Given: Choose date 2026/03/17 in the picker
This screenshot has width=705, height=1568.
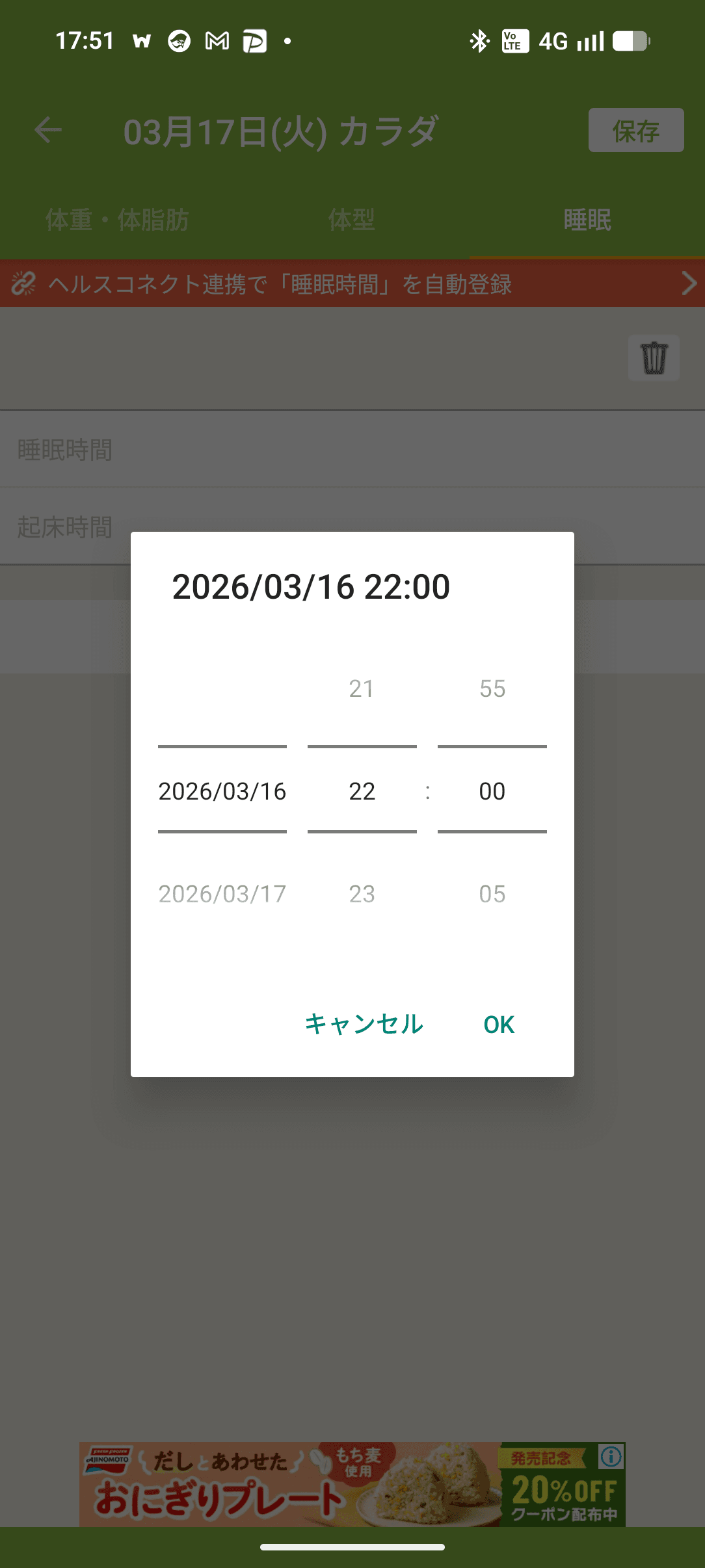Looking at the screenshot, I should 222,894.
